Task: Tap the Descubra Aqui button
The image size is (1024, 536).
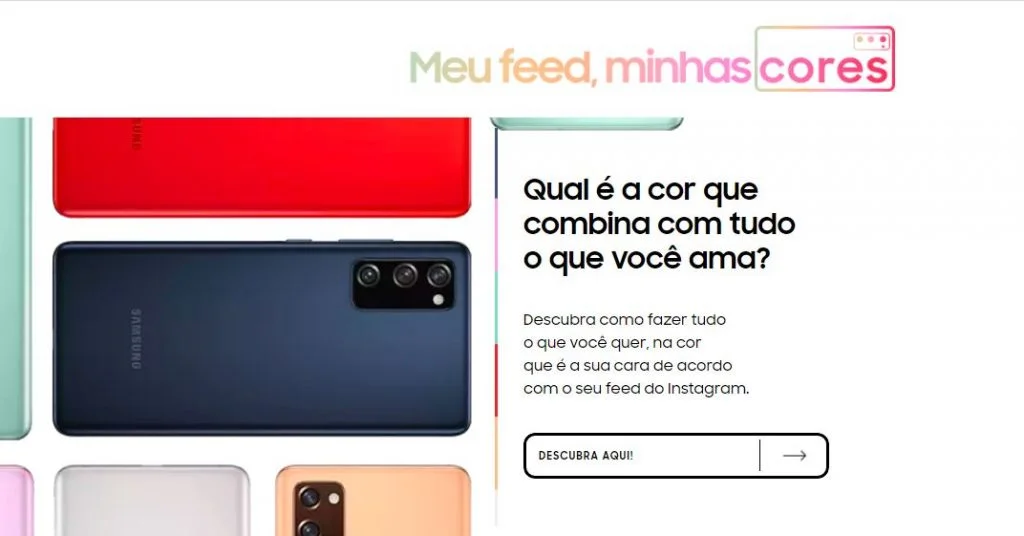Action: [x=675, y=455]
